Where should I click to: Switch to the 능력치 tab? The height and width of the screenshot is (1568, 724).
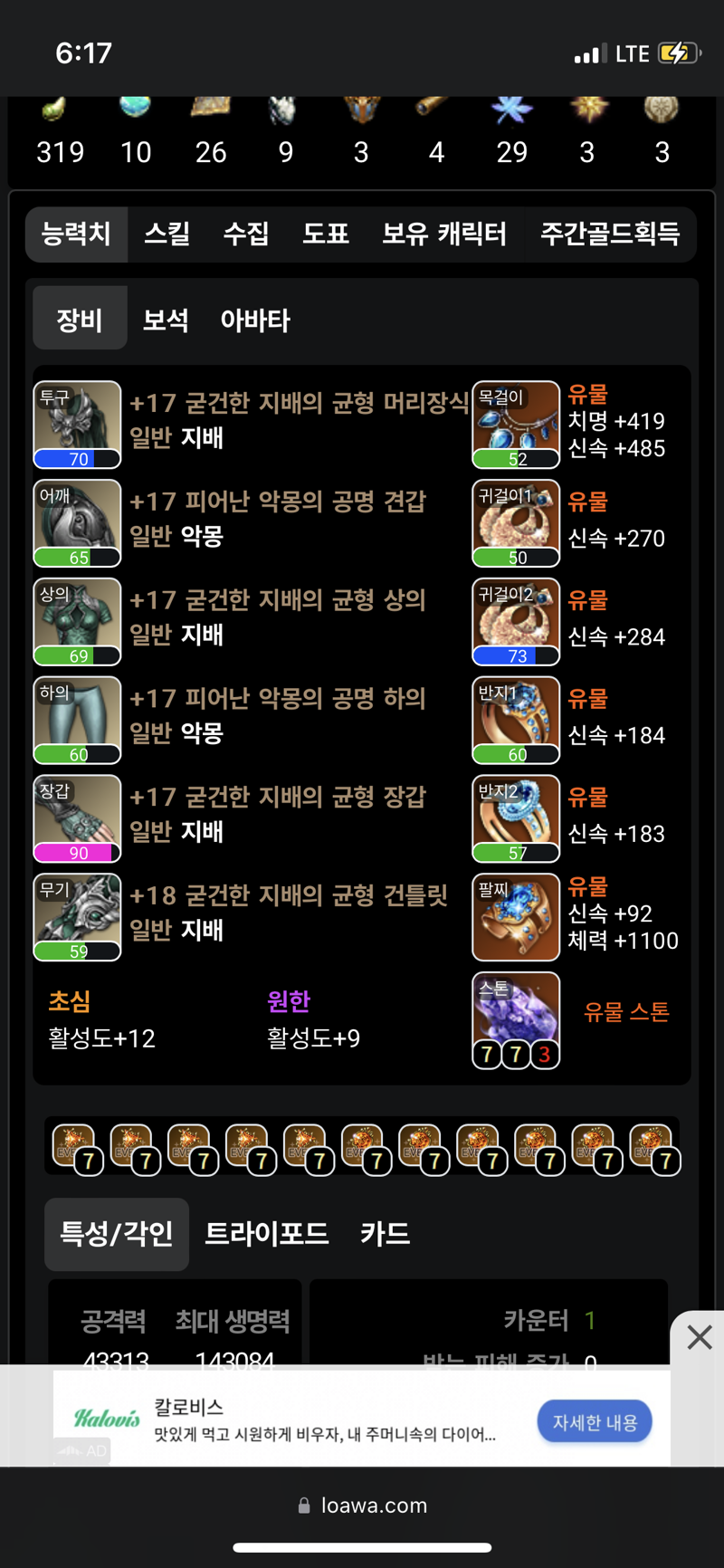(77, 234)
